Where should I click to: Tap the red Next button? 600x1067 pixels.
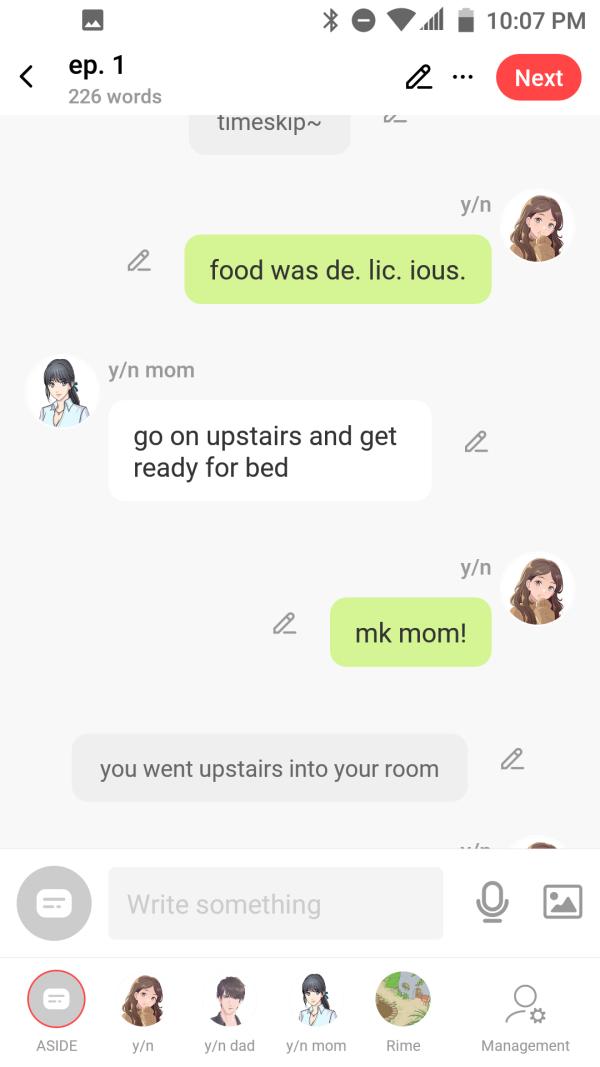tap(538, 78)
